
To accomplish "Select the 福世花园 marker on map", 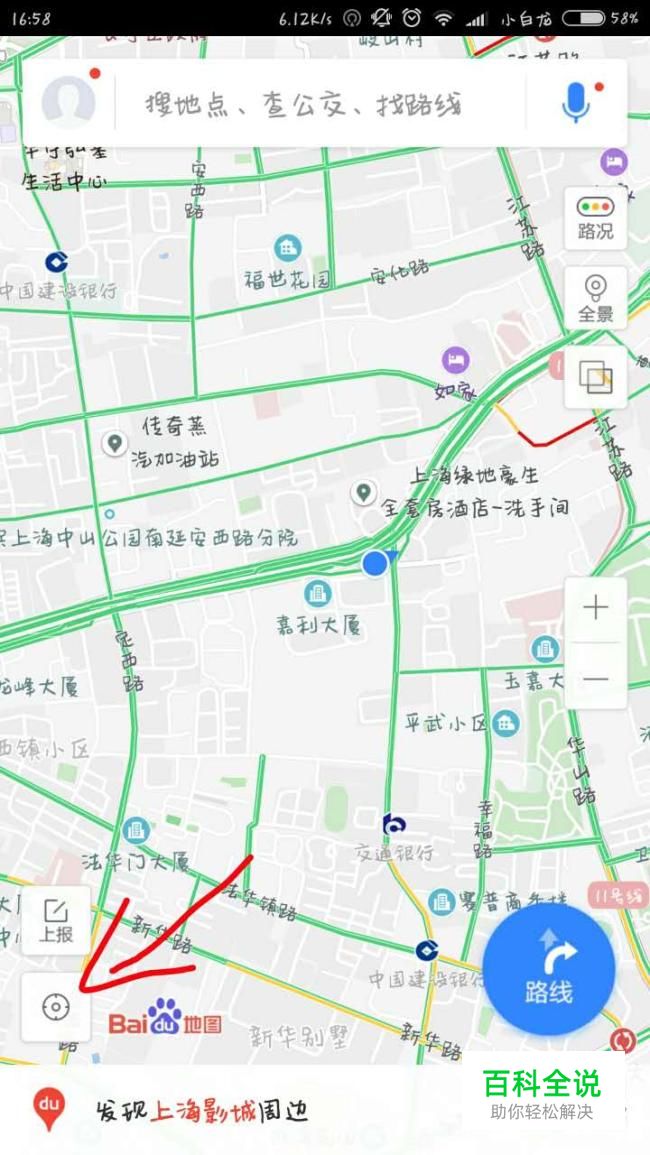I will [x=288, y=247].
